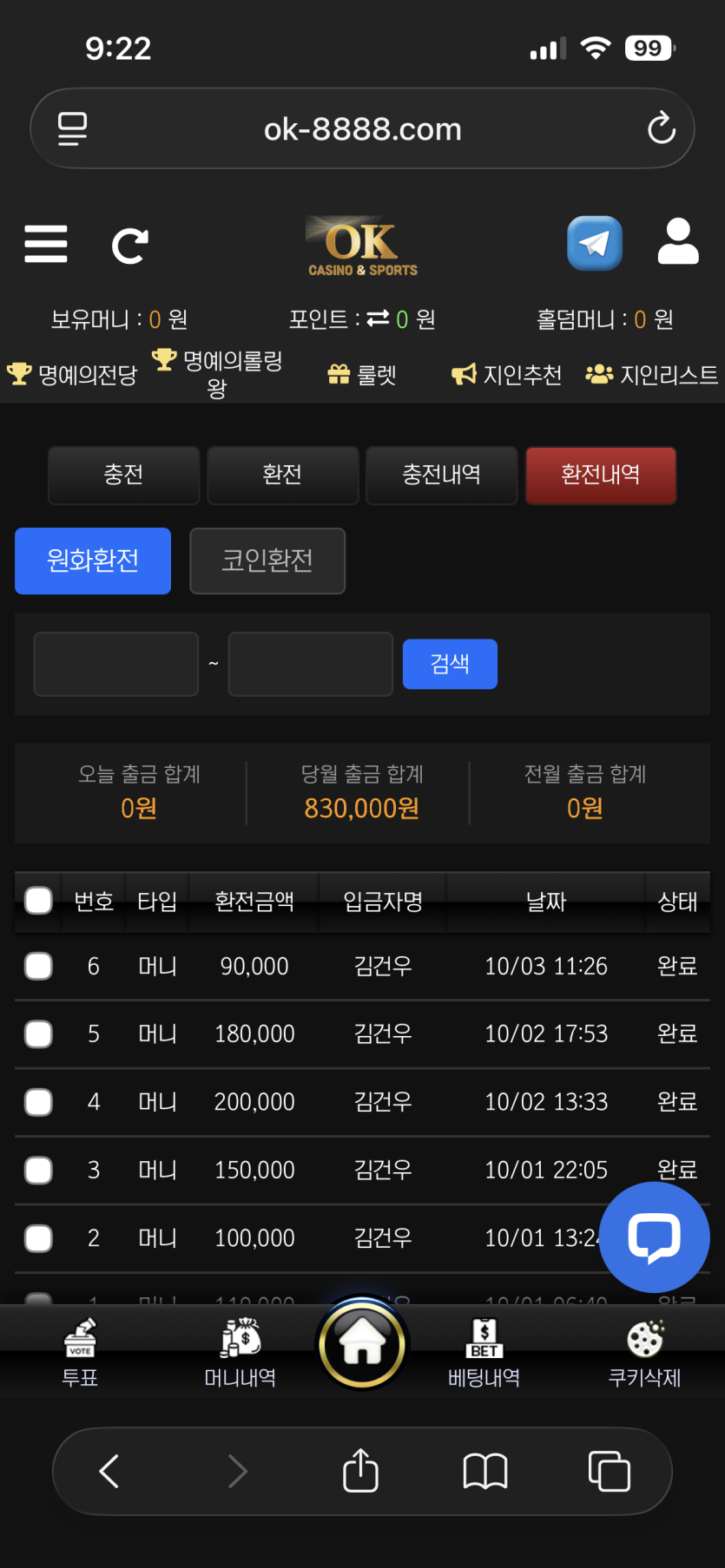Open the 충전 tab
Image resolution: width=725 pixels, height=1568 pixels.
(x=124, y=475)
